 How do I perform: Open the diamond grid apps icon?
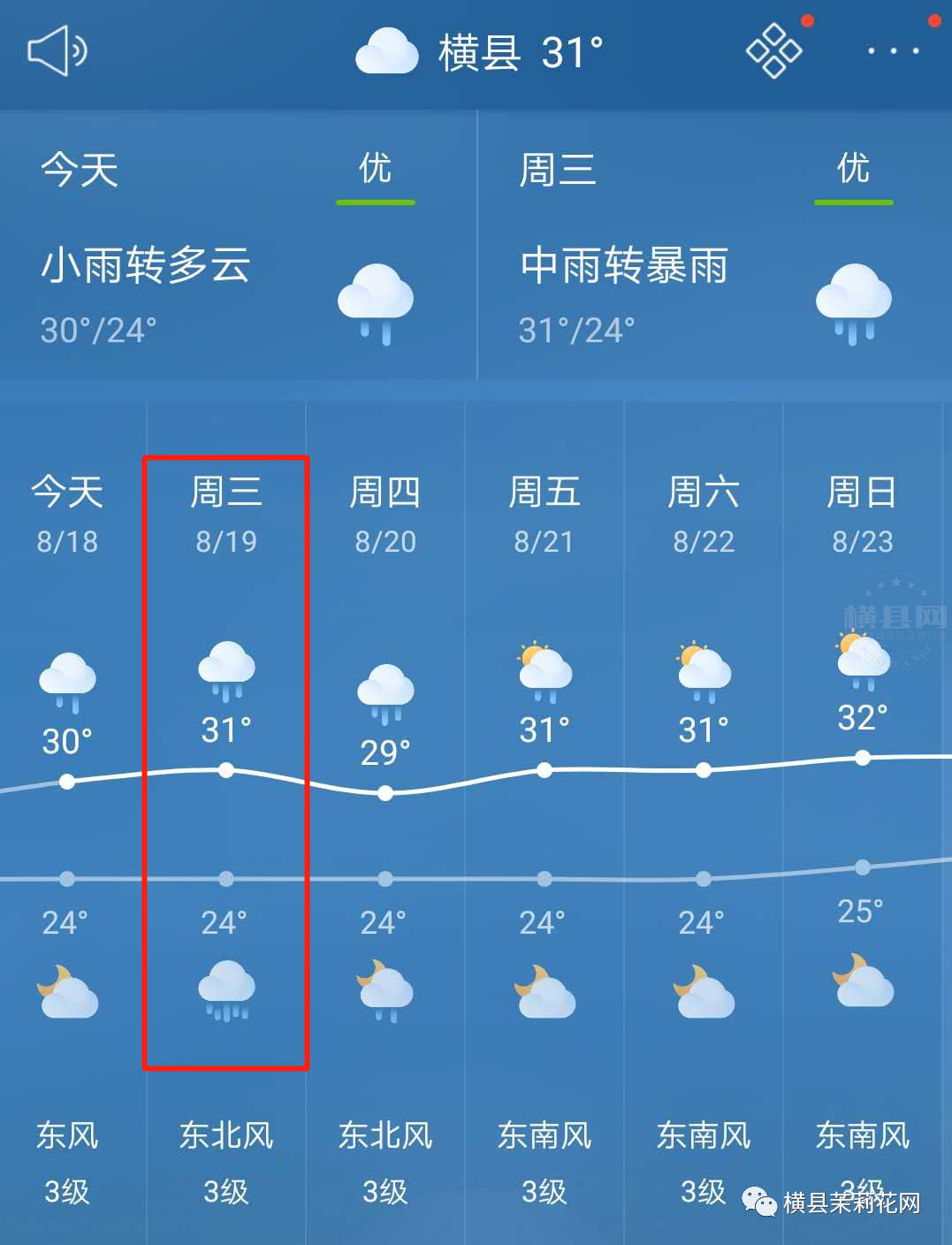tap(773, 51)
